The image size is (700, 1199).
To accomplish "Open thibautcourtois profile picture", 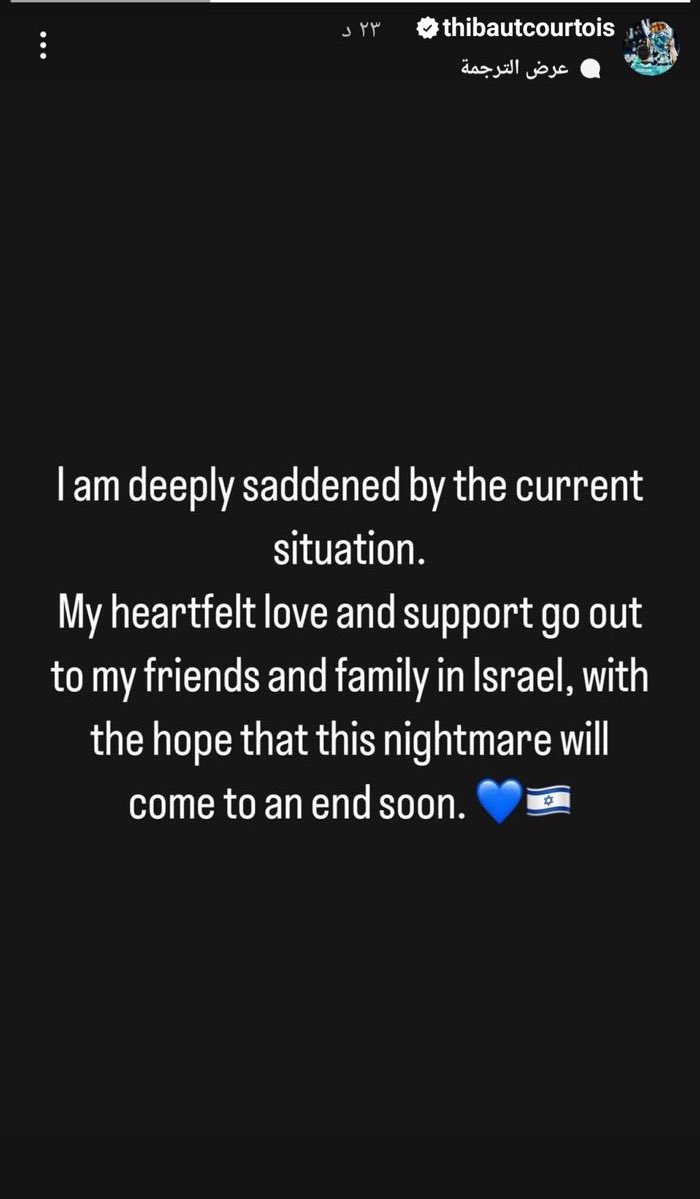I will 655,47.
